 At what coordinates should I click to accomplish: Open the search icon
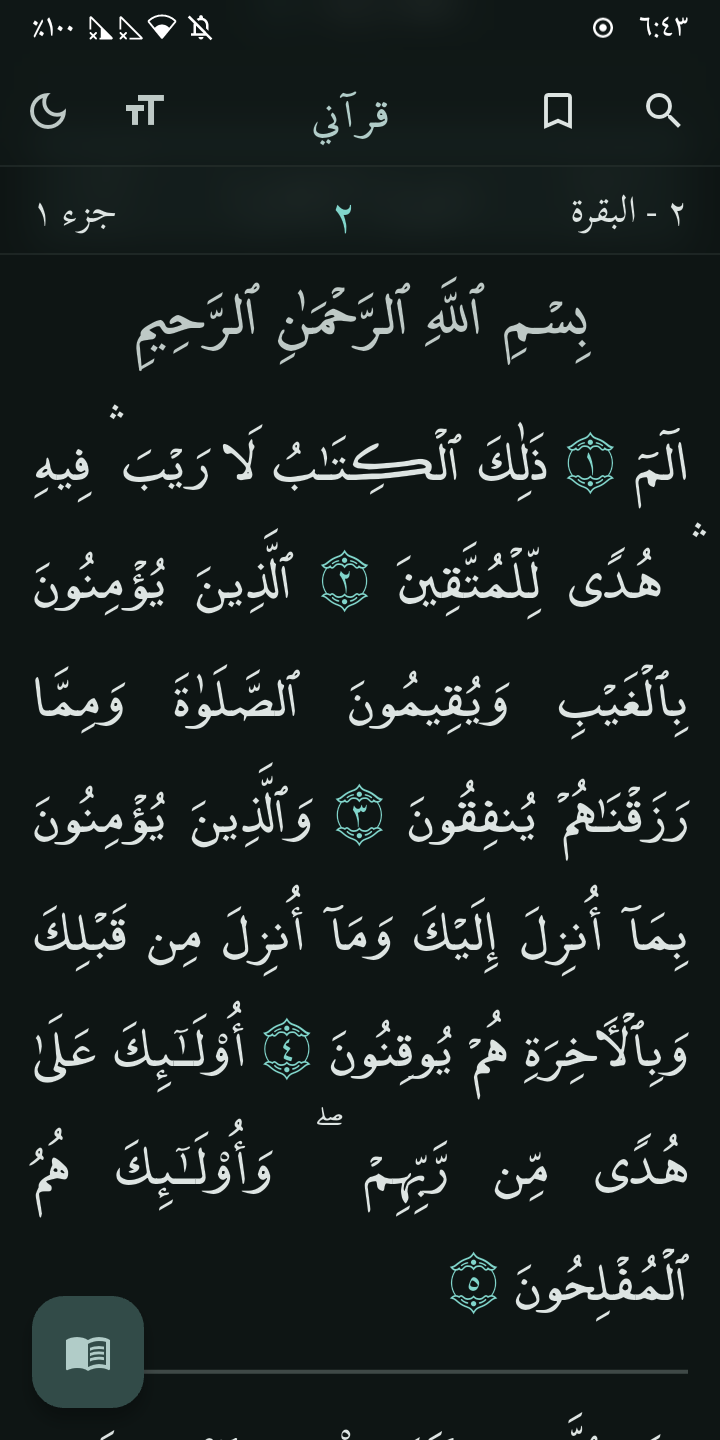[663, 111]
